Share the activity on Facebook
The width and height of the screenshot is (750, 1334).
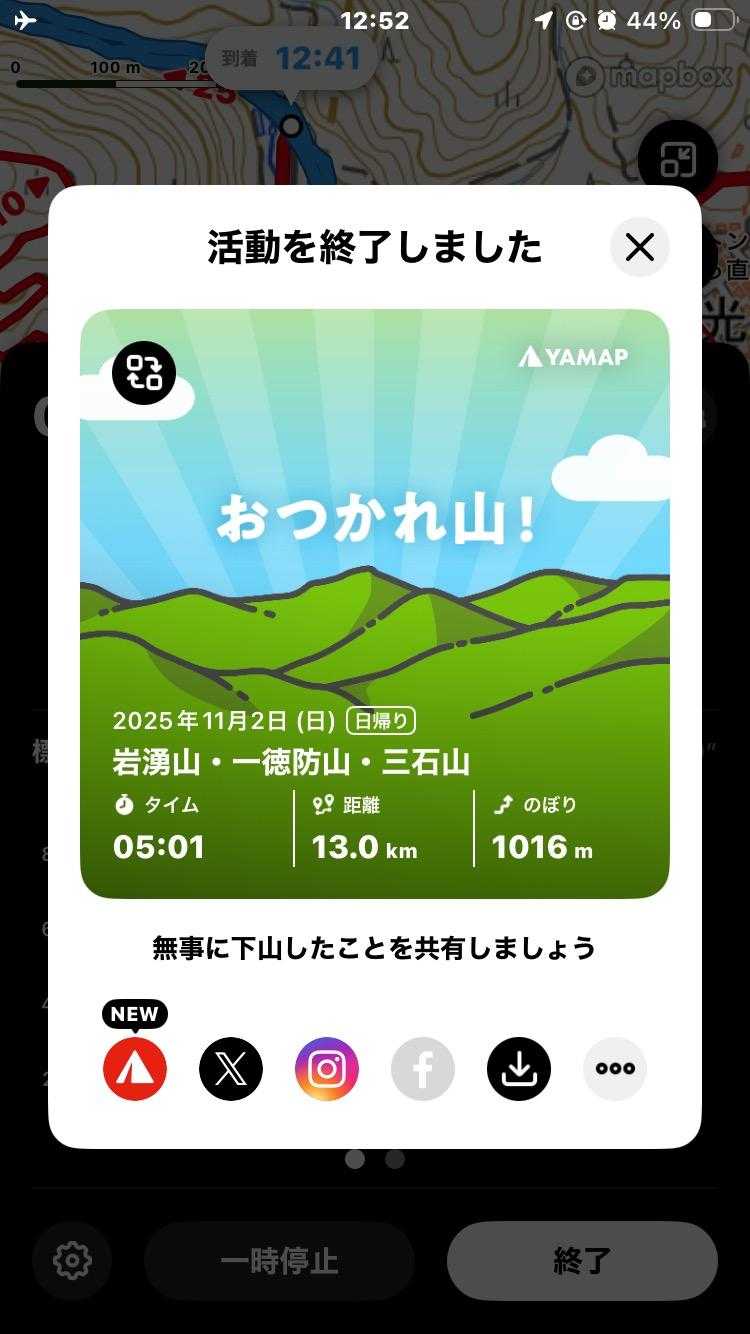423,1069
